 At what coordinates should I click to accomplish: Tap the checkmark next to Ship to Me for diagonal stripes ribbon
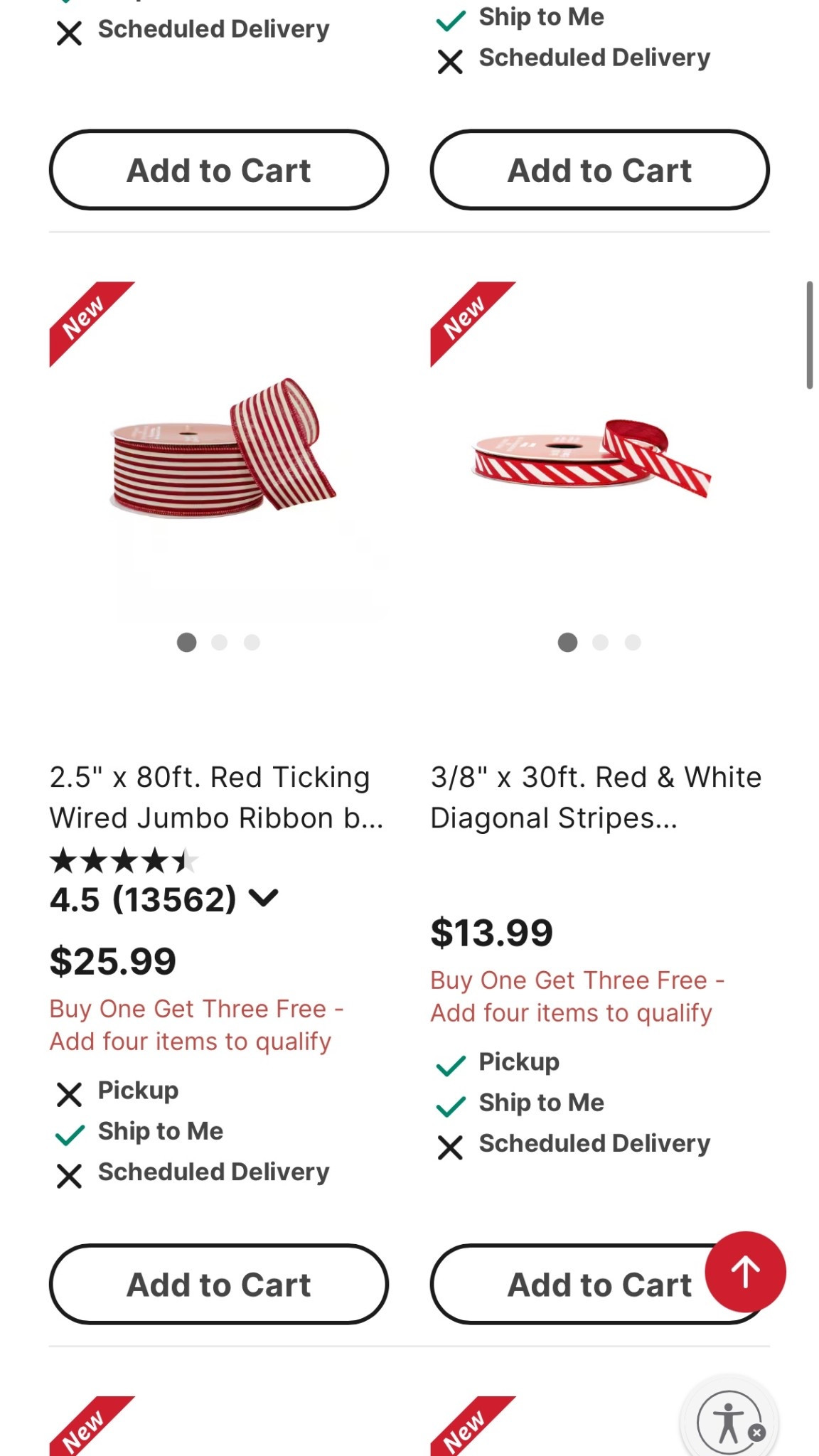coord(450,1102)
